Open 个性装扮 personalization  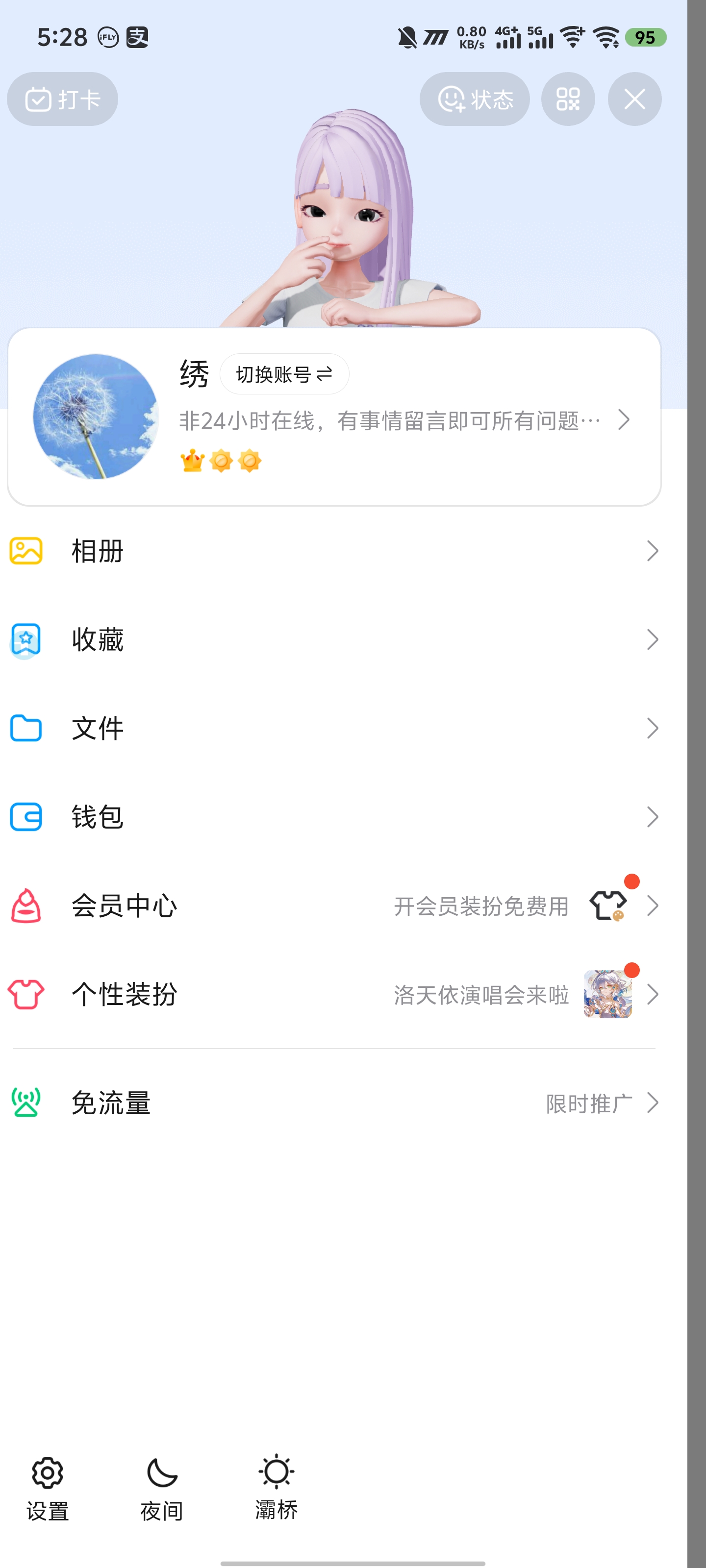[334, 994]
